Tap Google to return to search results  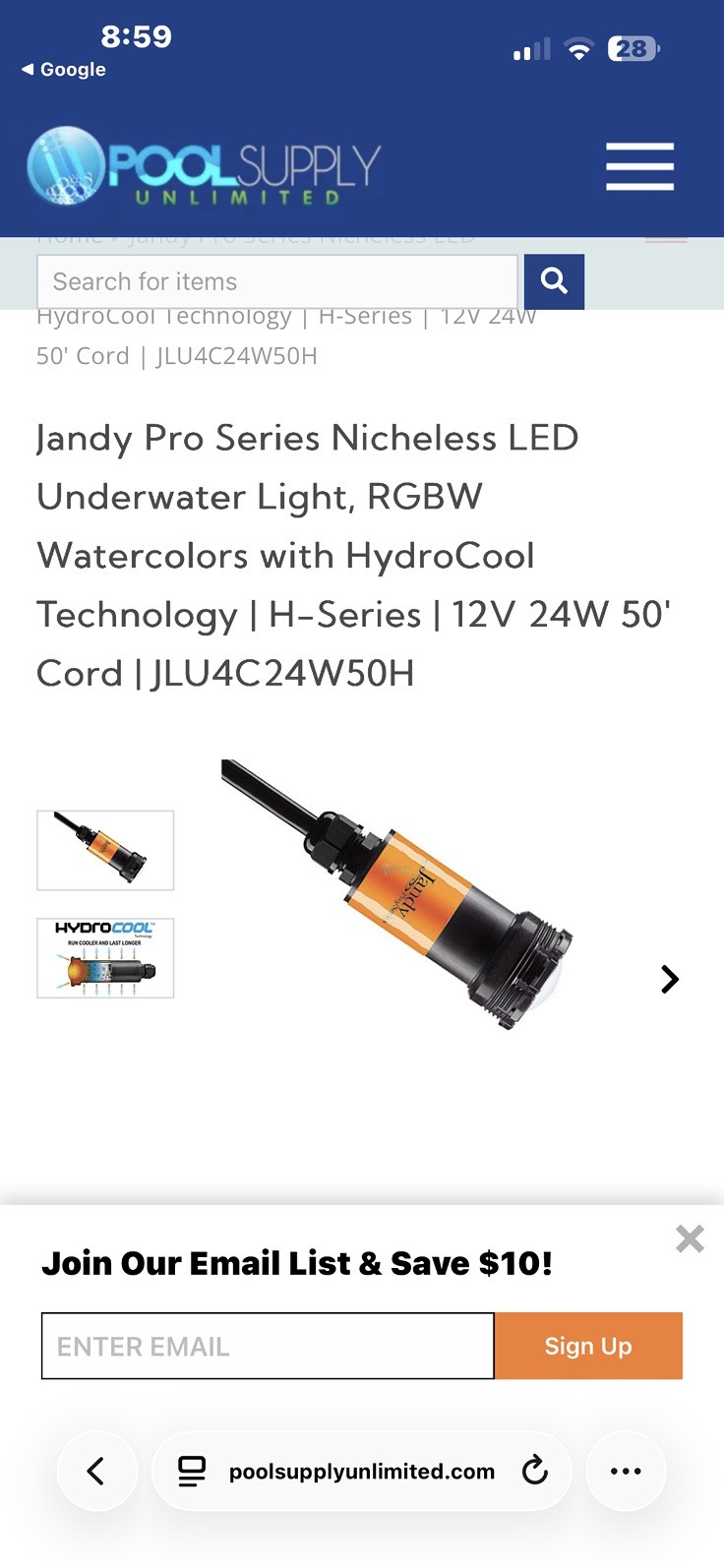(x=62, y=69)
